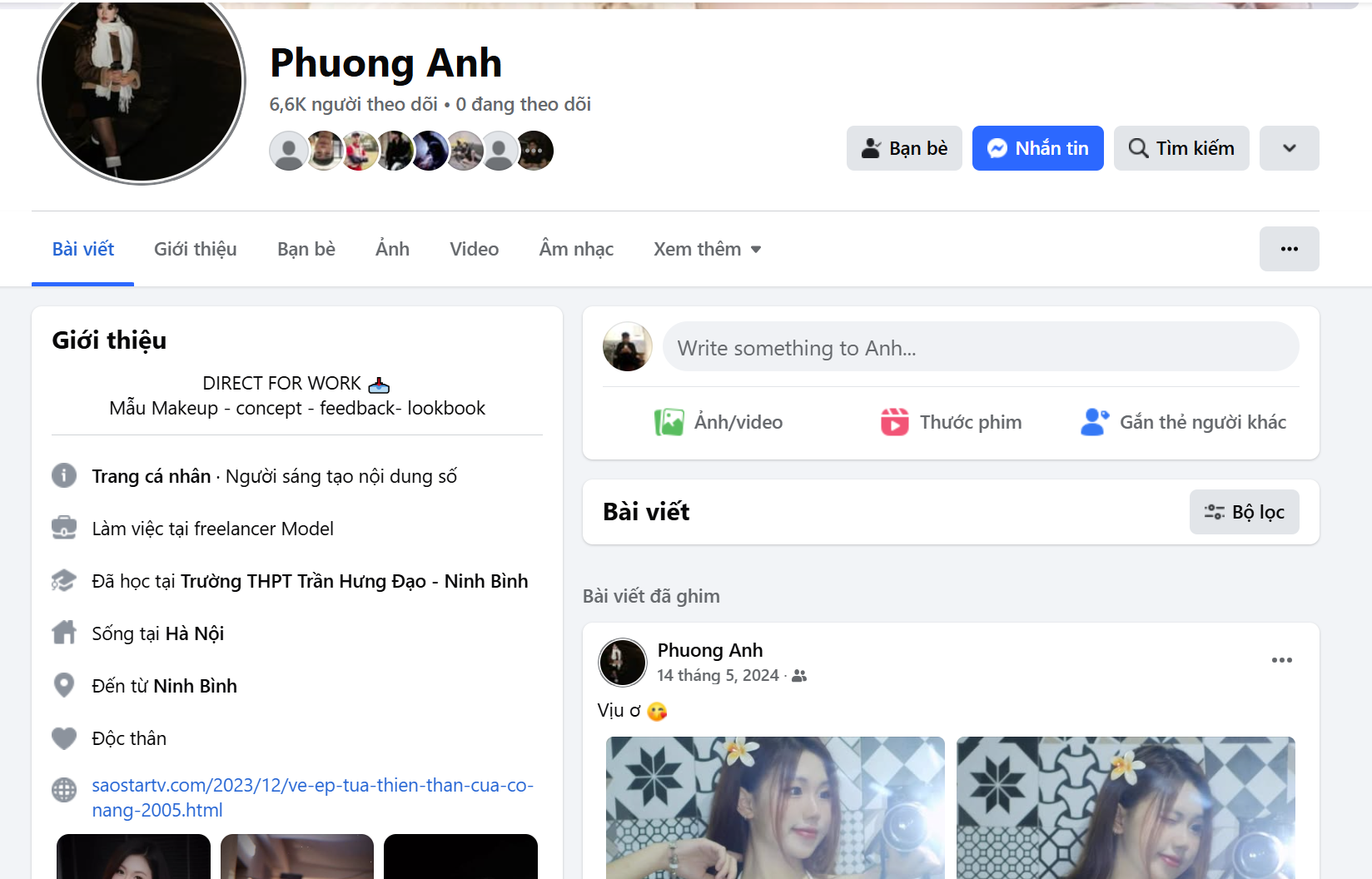Viewport: 1372px width, 879px height.
Task: Choose Gắn thẻ người khác
Action: (x=1183, y=422)
